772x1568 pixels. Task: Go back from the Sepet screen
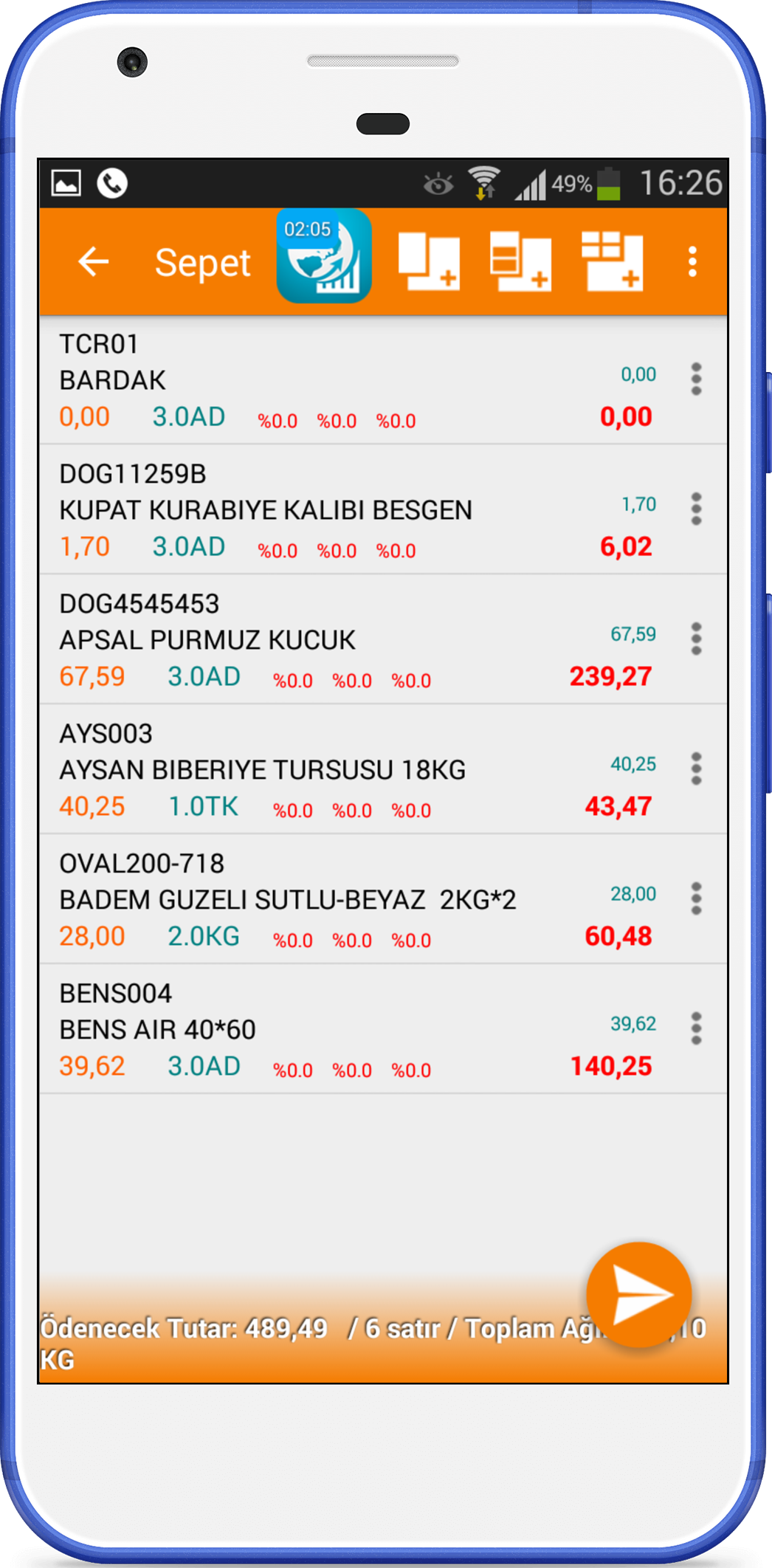coord(94,262)
